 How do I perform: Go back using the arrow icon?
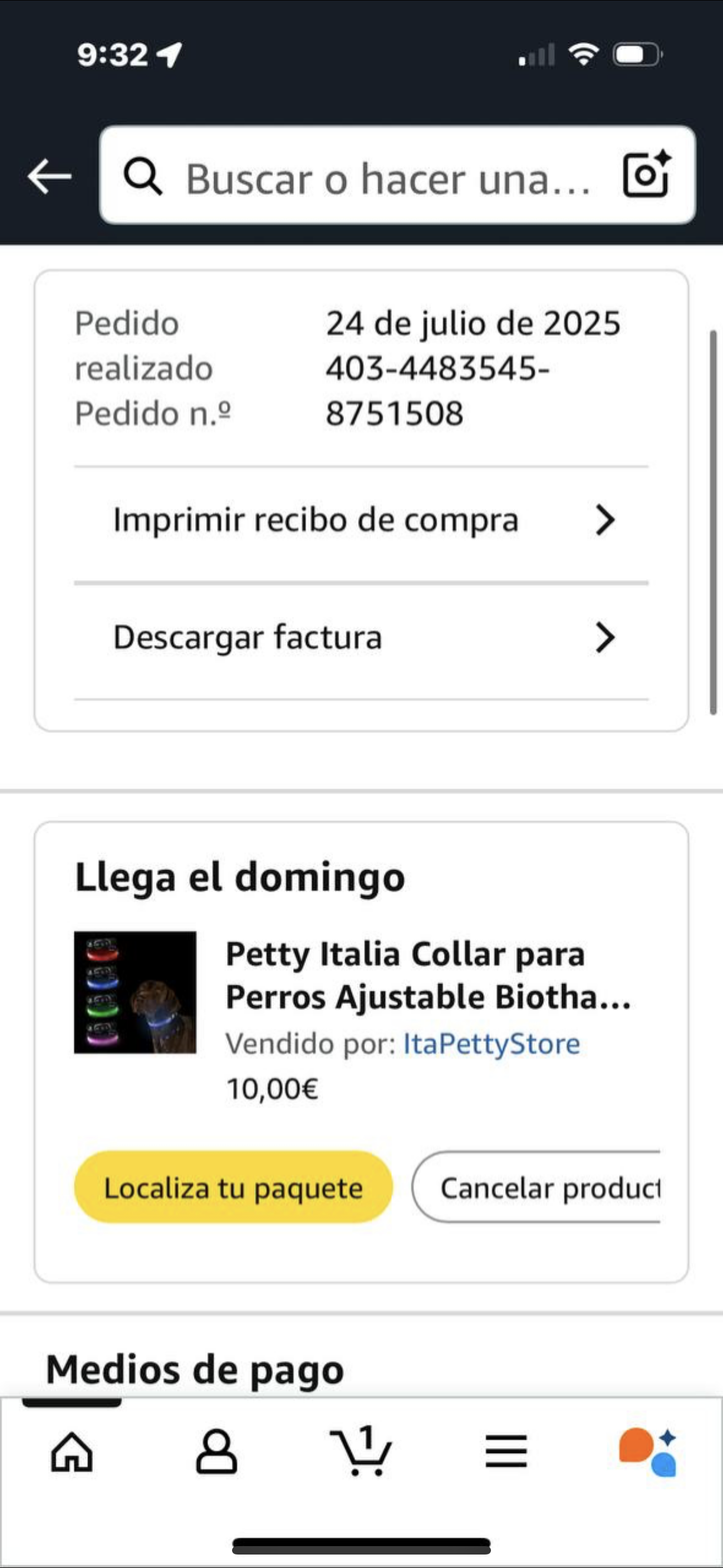pyautogui.click(x=49, y=176)
